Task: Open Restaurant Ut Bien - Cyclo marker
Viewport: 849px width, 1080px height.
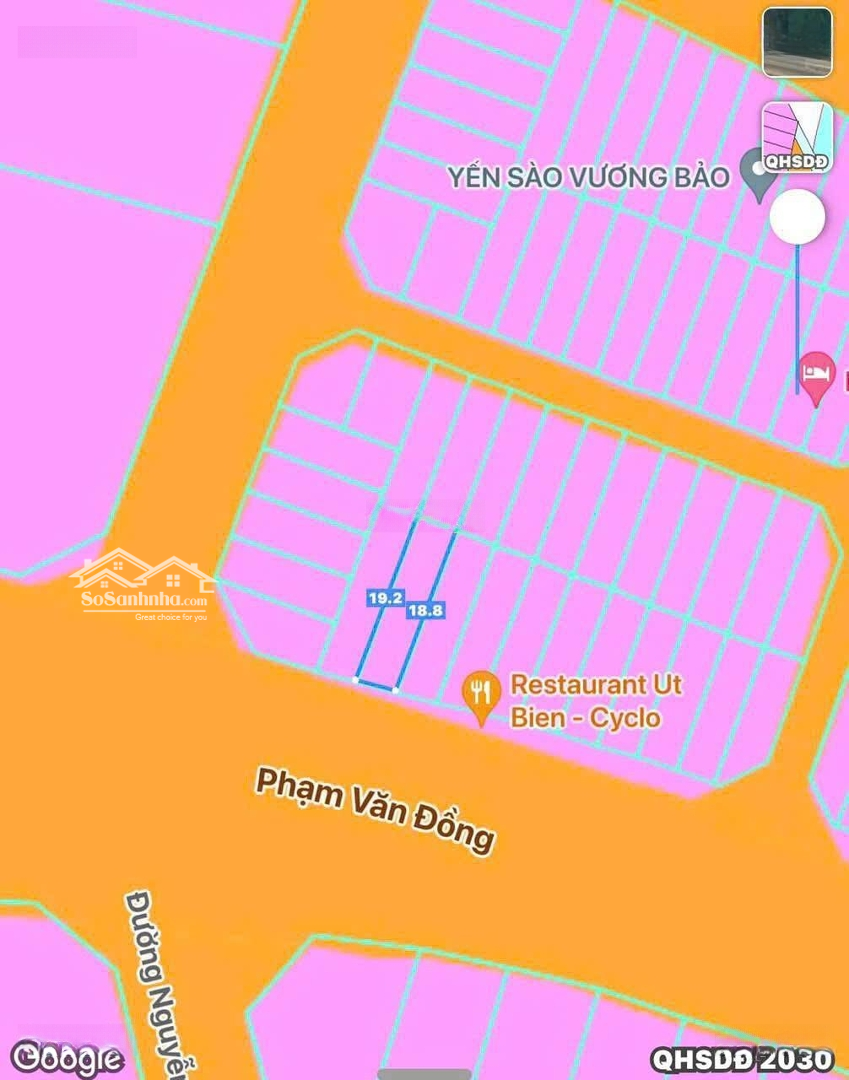Action: [x=482, y=694]
